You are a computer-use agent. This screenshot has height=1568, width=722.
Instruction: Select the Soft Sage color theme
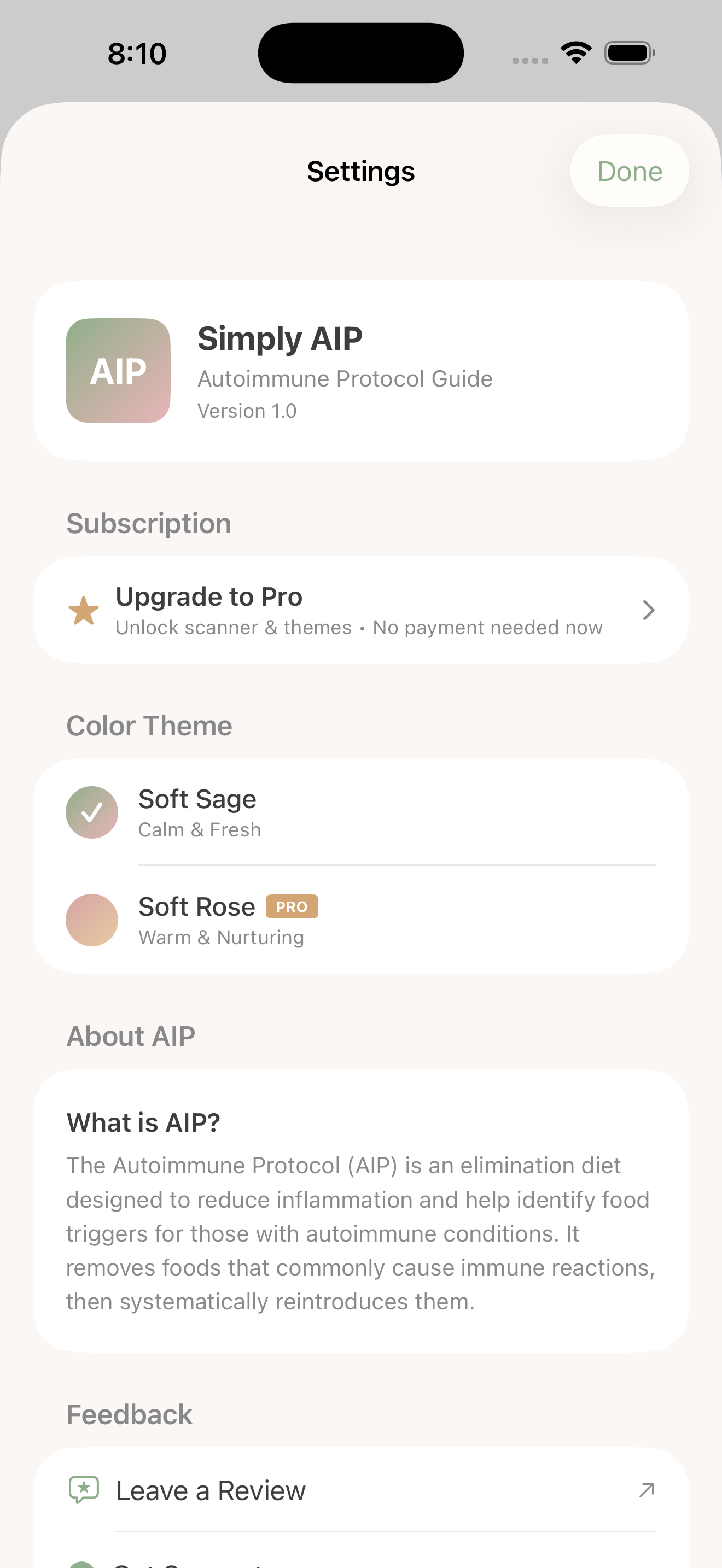tap(360, 812)
